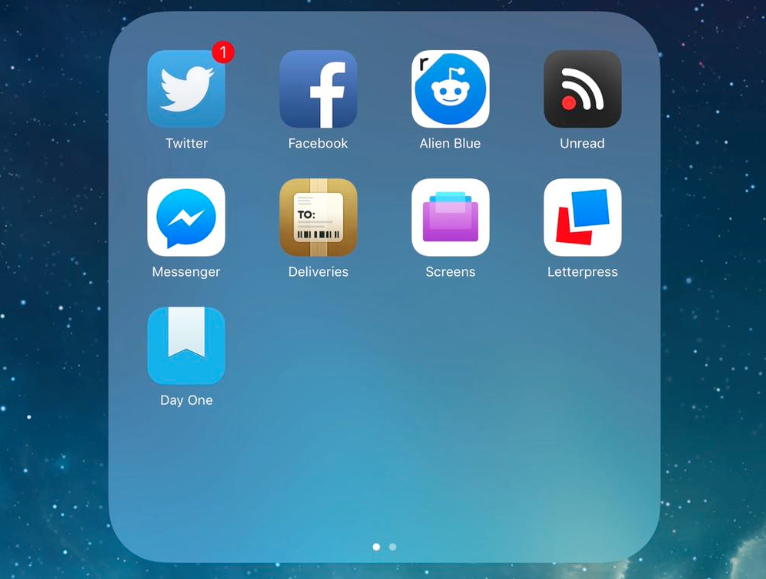Open Alien Blue Reddit client

click(450, 89)
